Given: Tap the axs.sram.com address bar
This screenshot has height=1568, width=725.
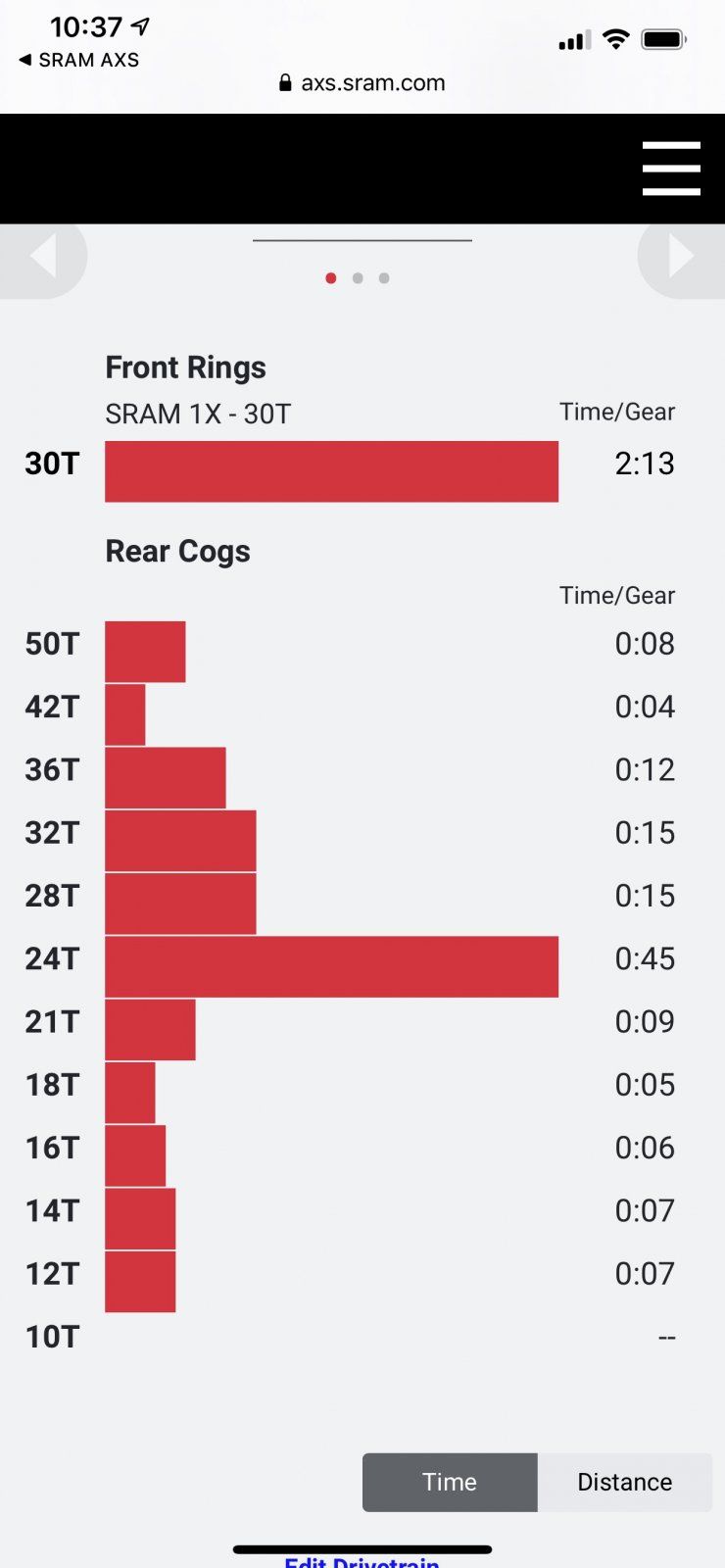Looking at the screenshot, I should click(x=362, y=83).
